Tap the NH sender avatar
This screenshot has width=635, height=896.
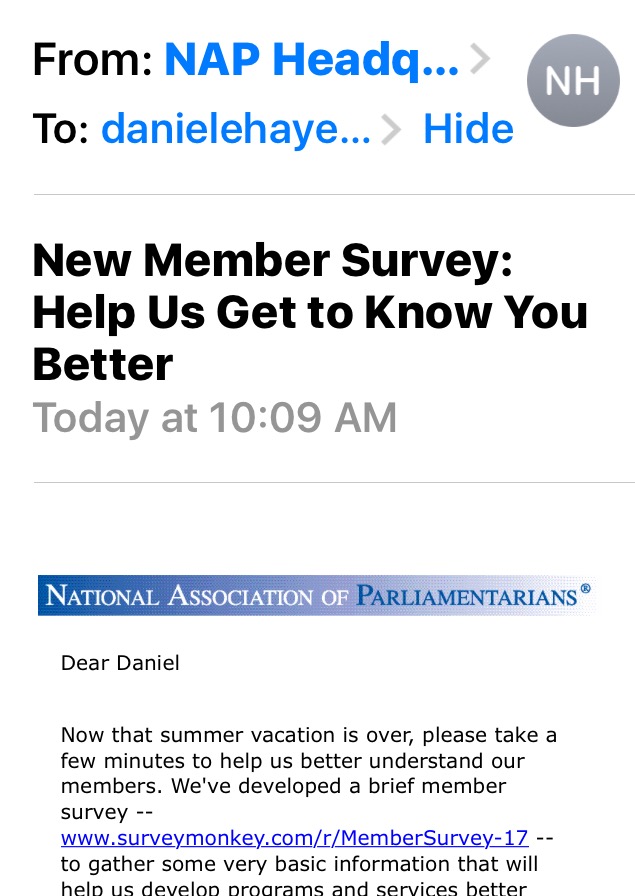pyautogui.click(x=573, y=81)
